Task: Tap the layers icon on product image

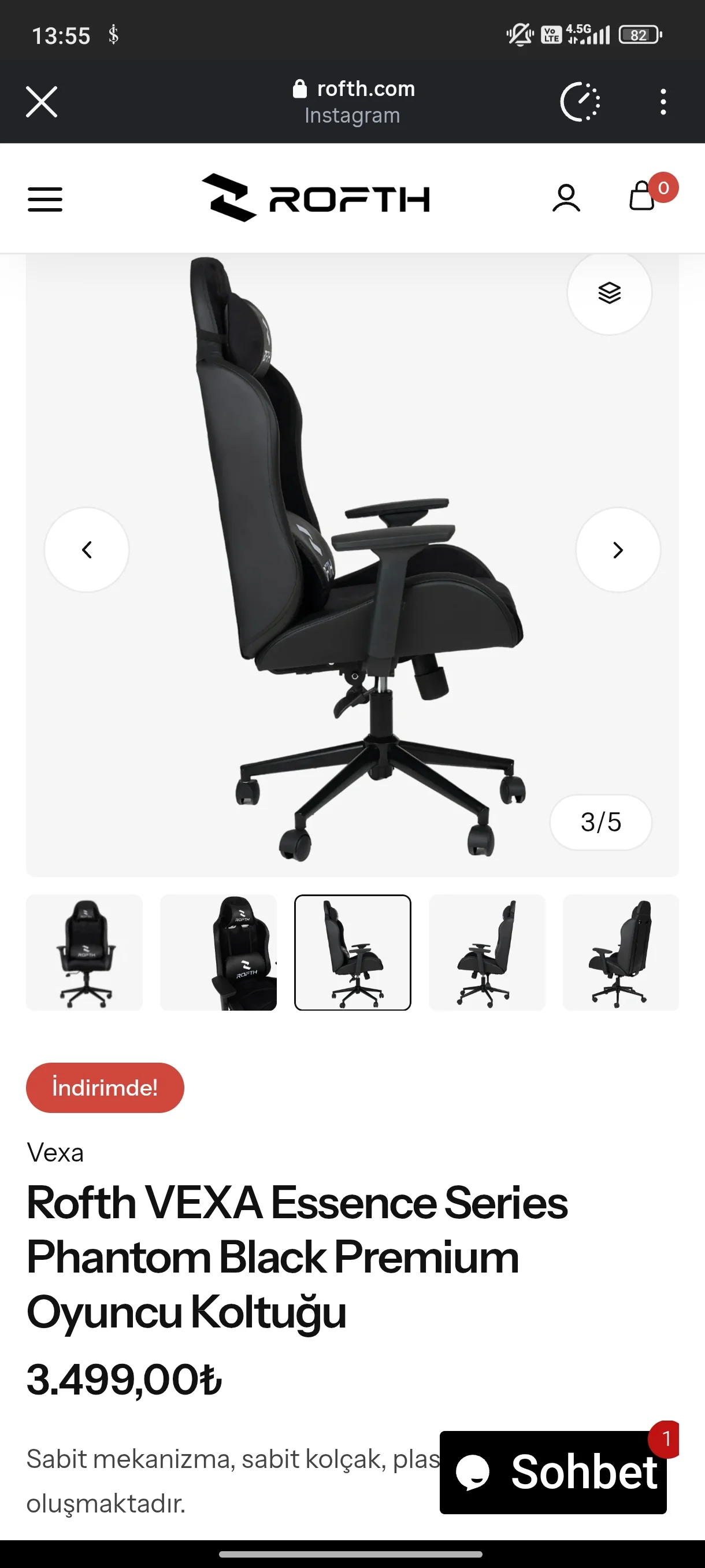Action: pyautogui.click(x=609, y=293)
